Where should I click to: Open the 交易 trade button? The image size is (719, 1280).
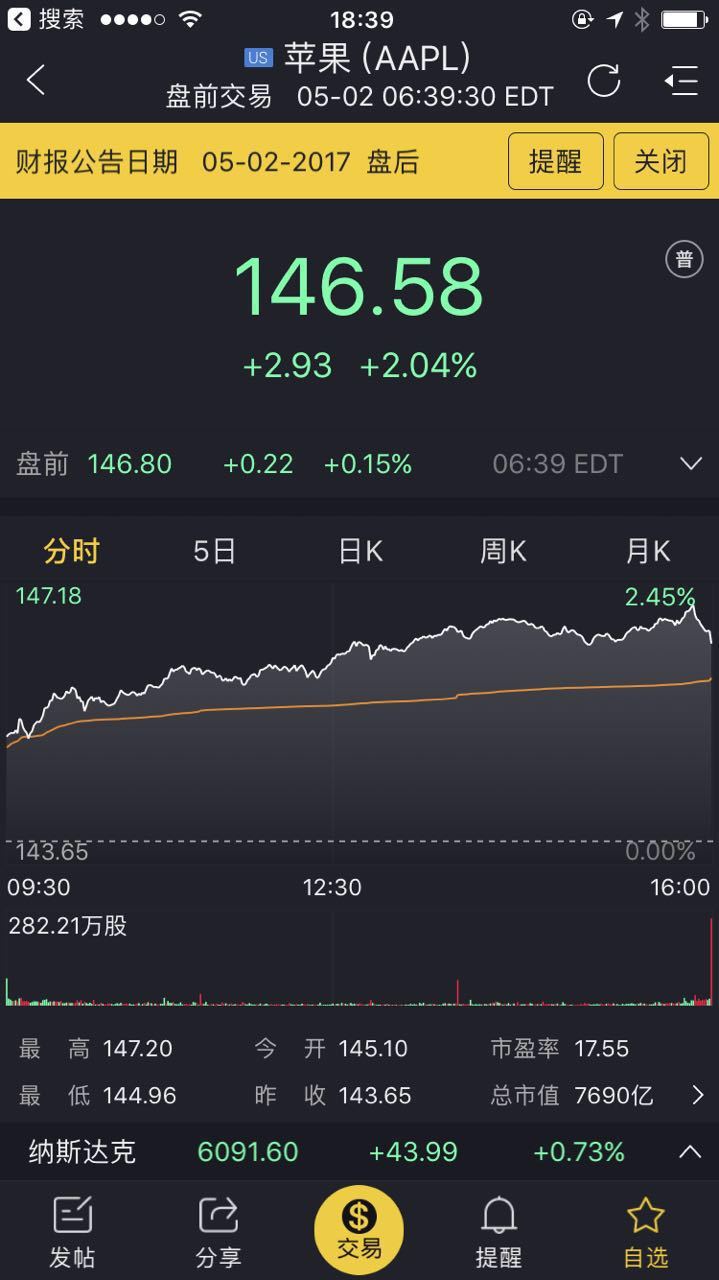(x=359, y=1229)
